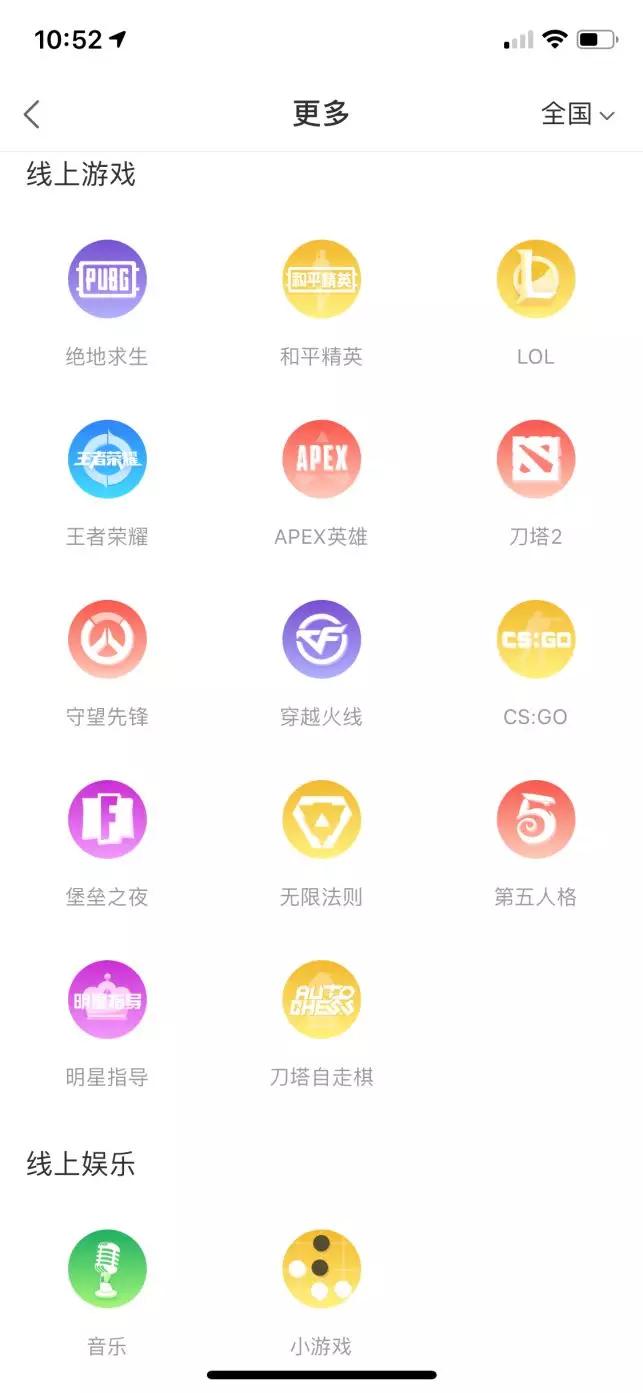Open the 全国 region dropdown

[x=578, y=114]
